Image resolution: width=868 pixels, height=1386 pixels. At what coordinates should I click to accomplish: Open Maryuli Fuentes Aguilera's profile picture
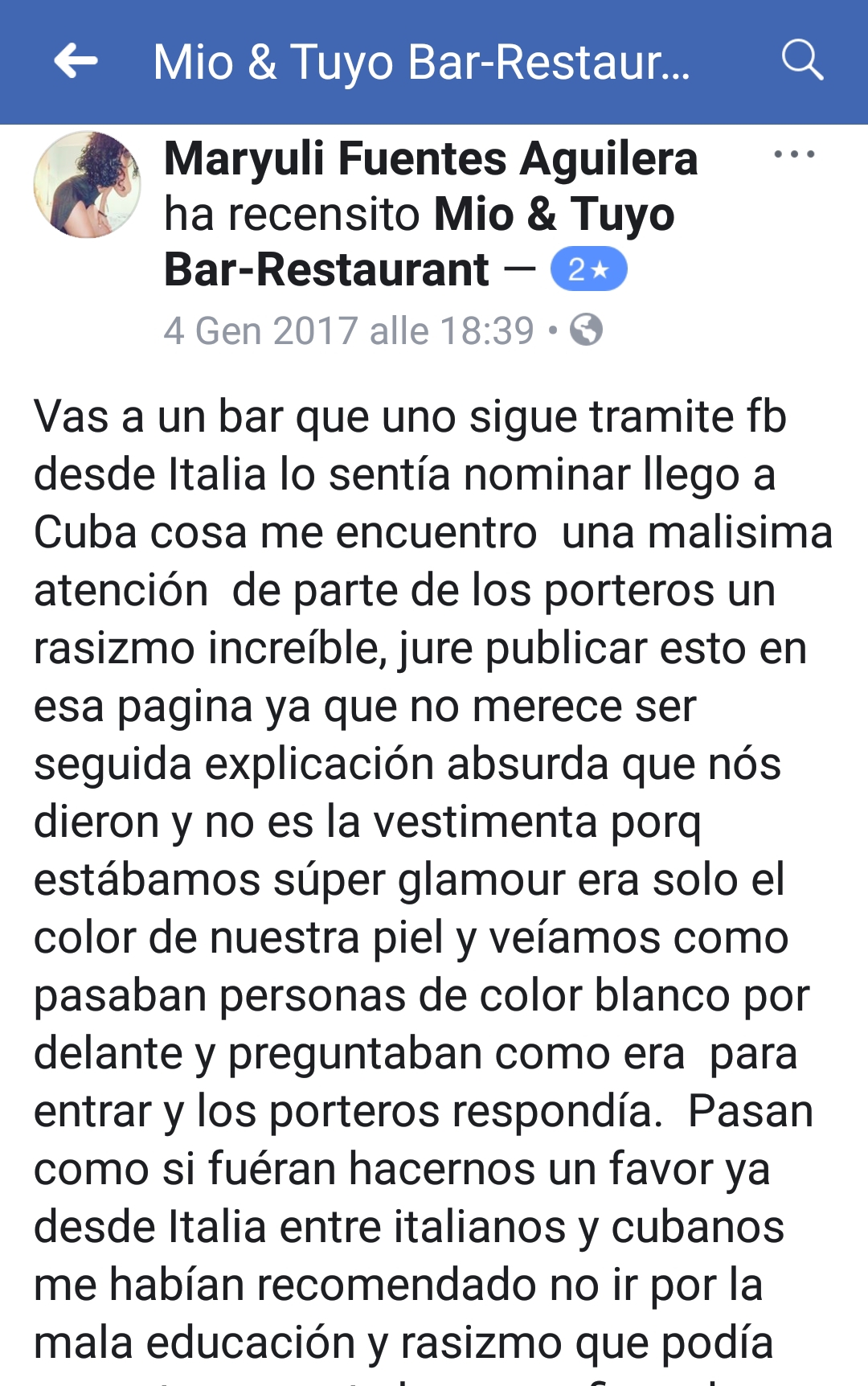pos(87,185)
